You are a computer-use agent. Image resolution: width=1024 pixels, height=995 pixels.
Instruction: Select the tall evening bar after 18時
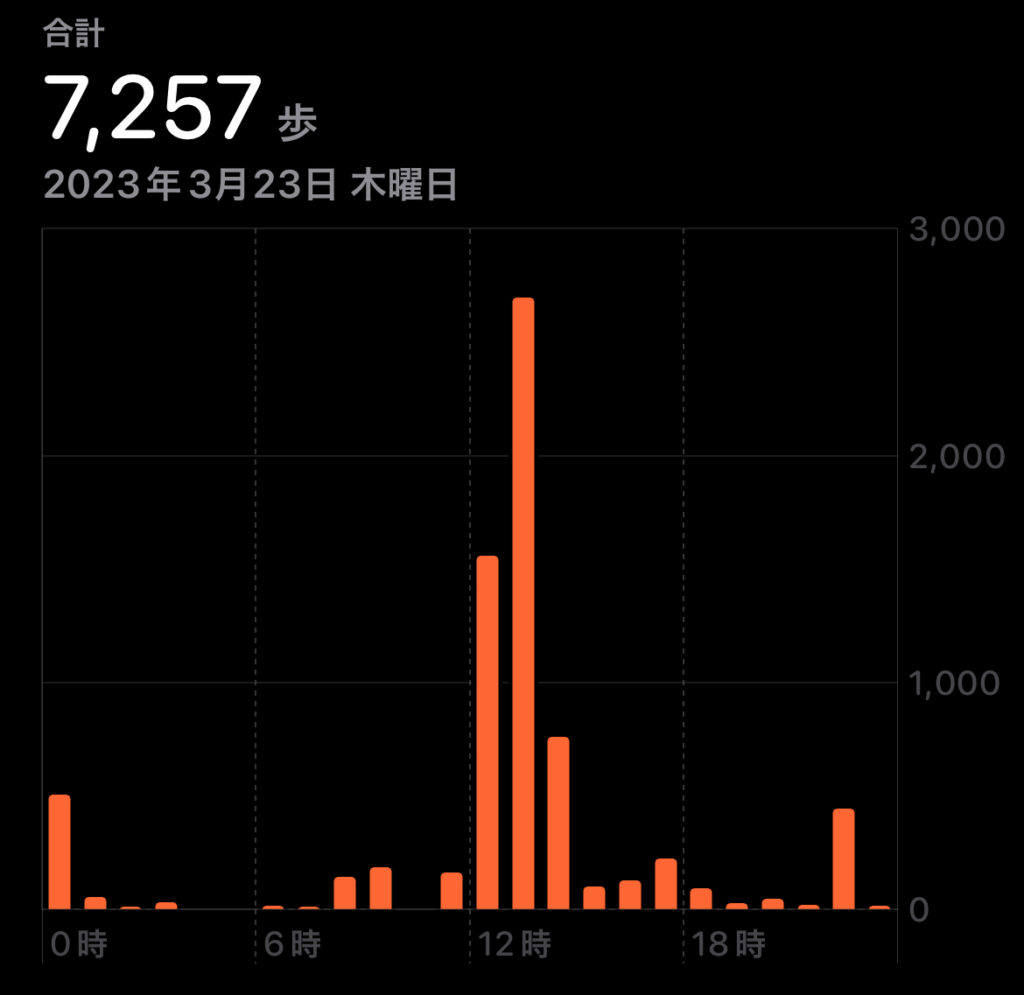(843, 858)
